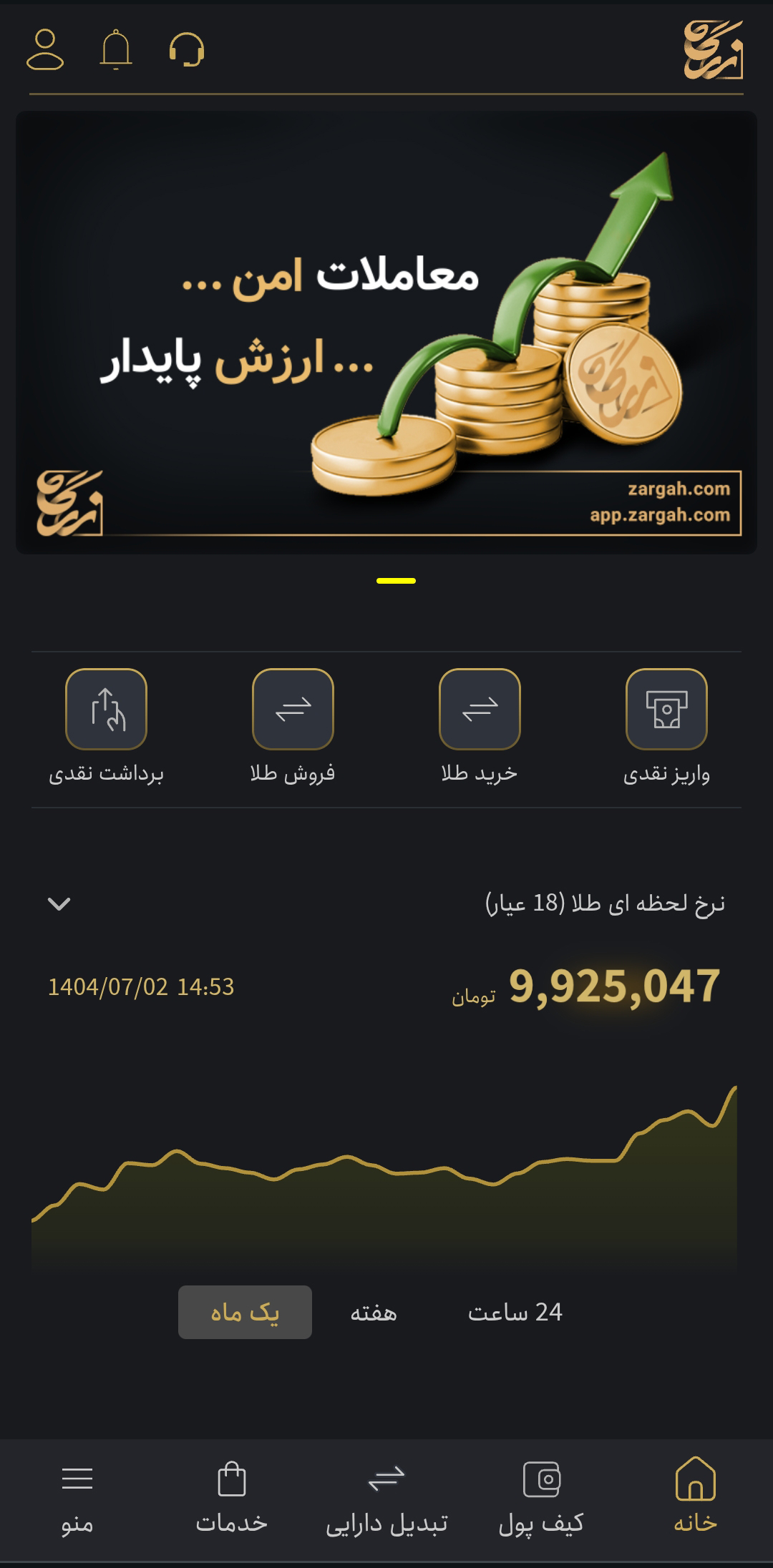Screen dimensions: 773x1568
Task: Open the support headset icon
Action: pos(187,49)
